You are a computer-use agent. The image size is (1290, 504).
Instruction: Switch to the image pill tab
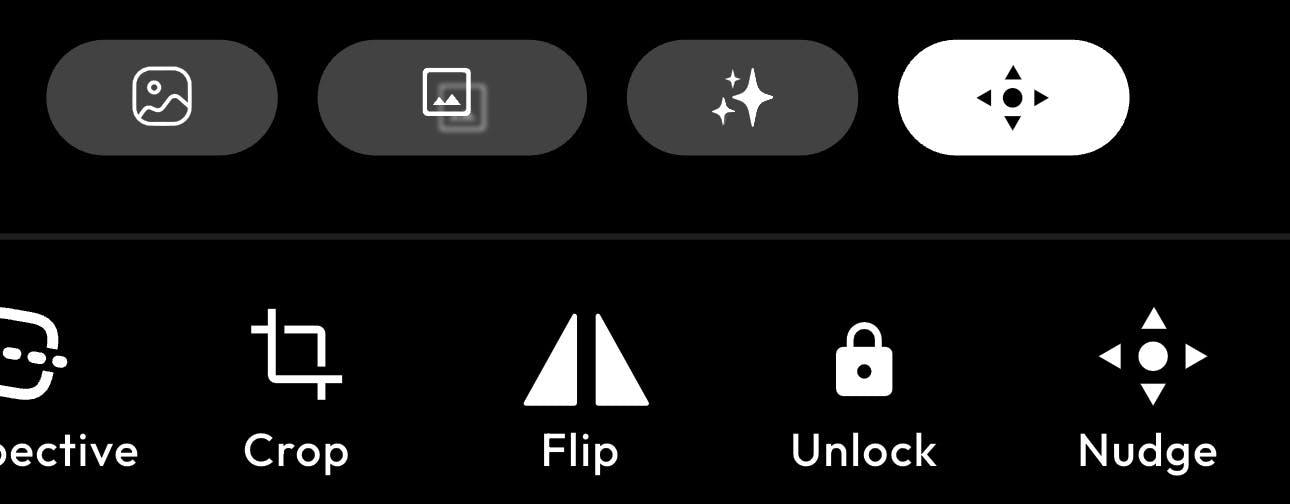[x=162, y=97]
